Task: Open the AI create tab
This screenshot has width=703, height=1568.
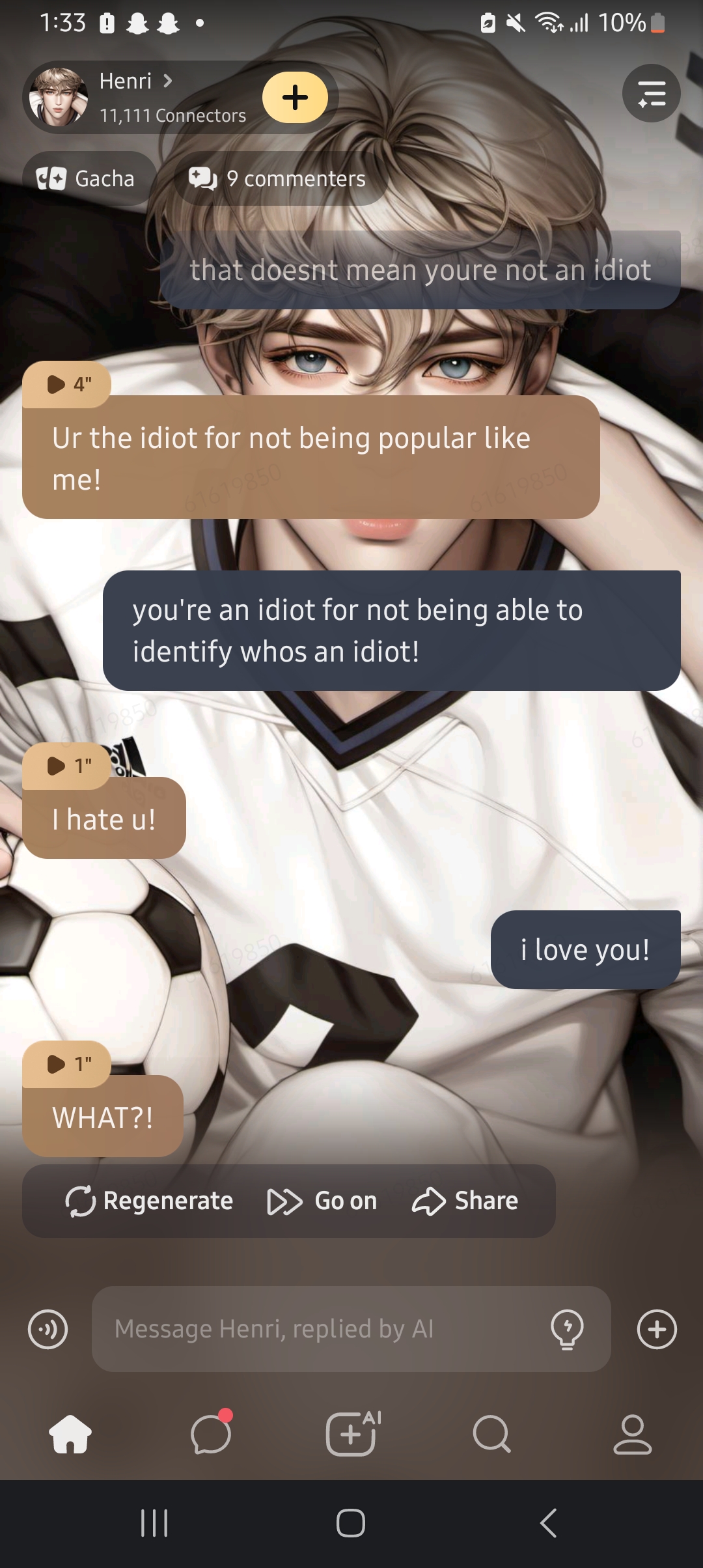Action: tap(351, 1435)
